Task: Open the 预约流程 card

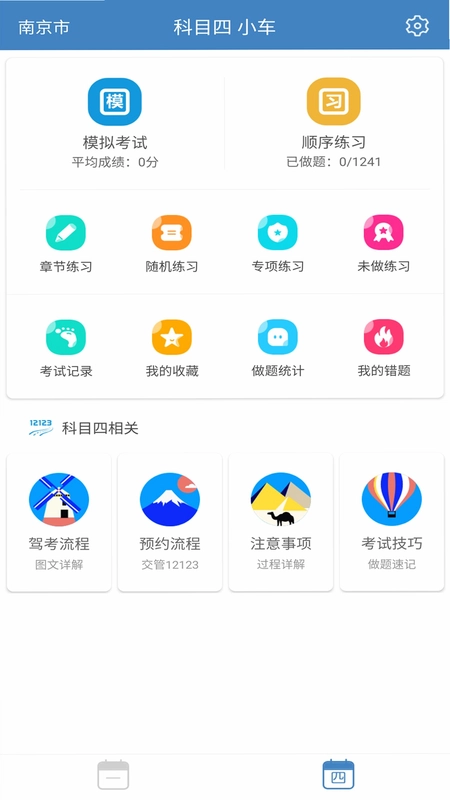Action: point(170,522)
